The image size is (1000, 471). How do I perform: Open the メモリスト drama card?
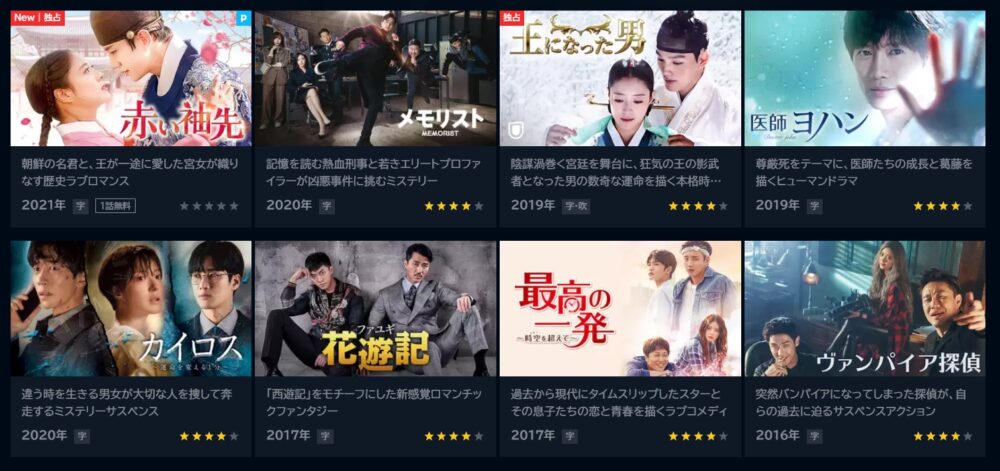click(375, 80)
